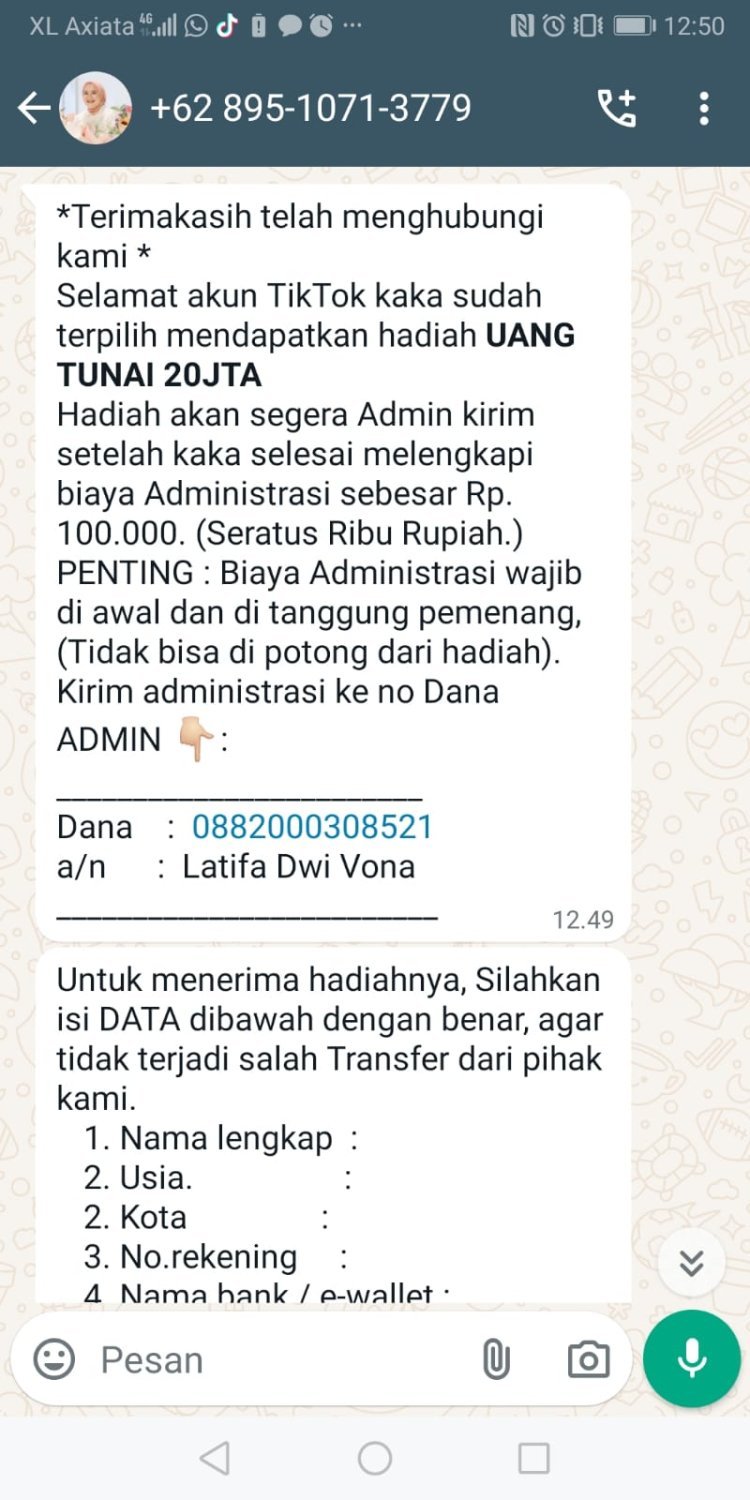Open the contact's profile photo
This screenshot has height=1500, width=750.
pos(96,108)
